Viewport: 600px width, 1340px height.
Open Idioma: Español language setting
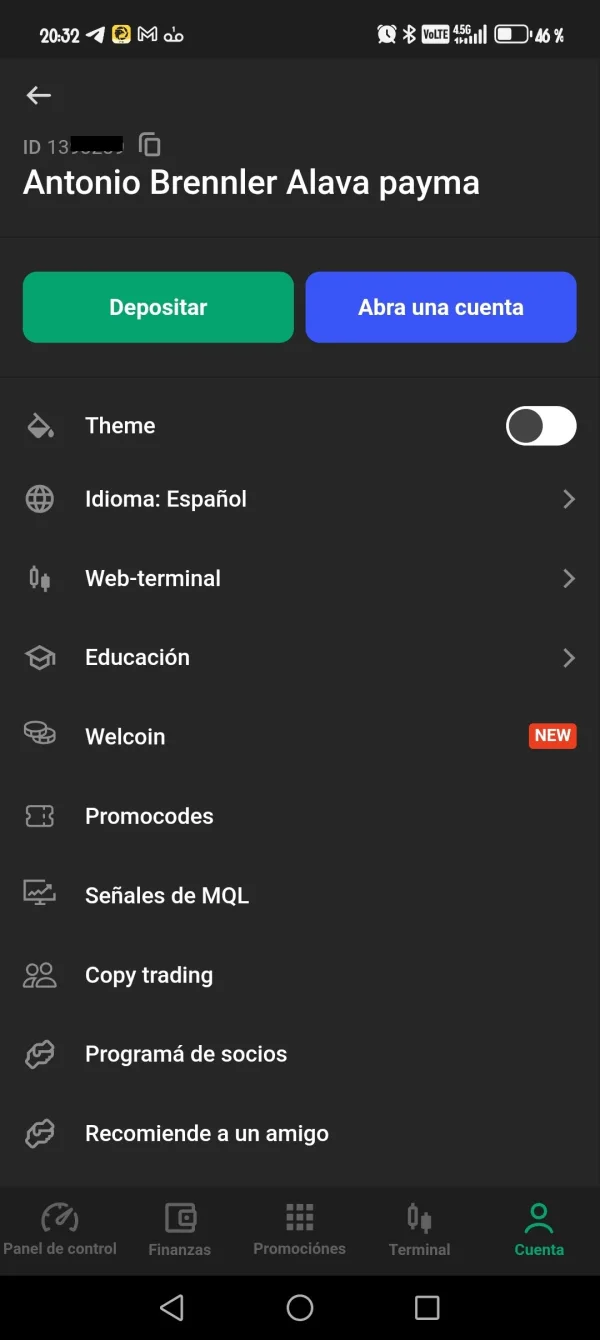[300, 499]
